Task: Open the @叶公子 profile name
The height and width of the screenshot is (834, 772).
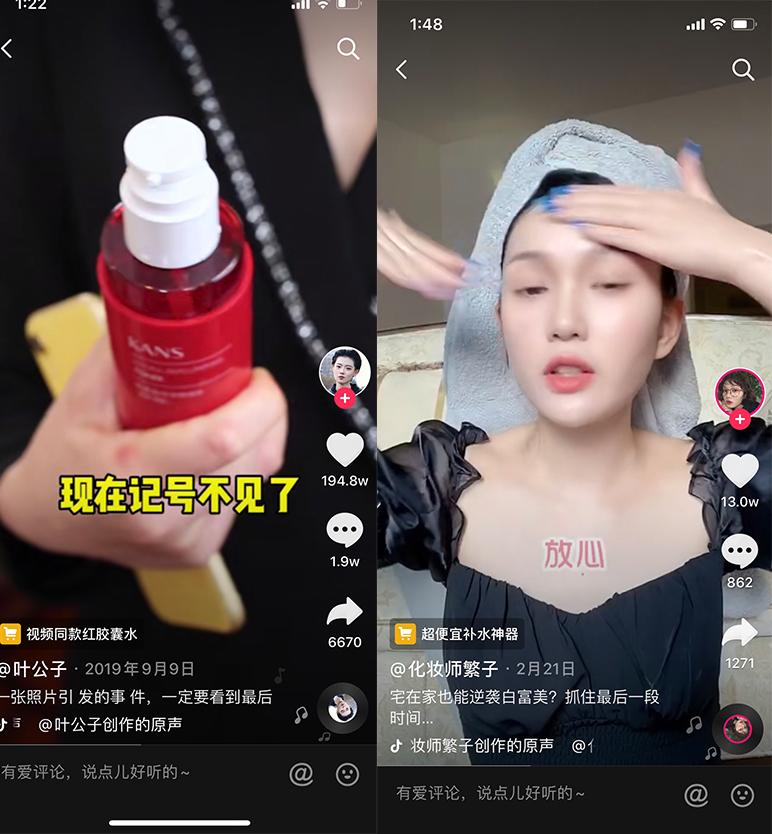Action: pos(33,669)
